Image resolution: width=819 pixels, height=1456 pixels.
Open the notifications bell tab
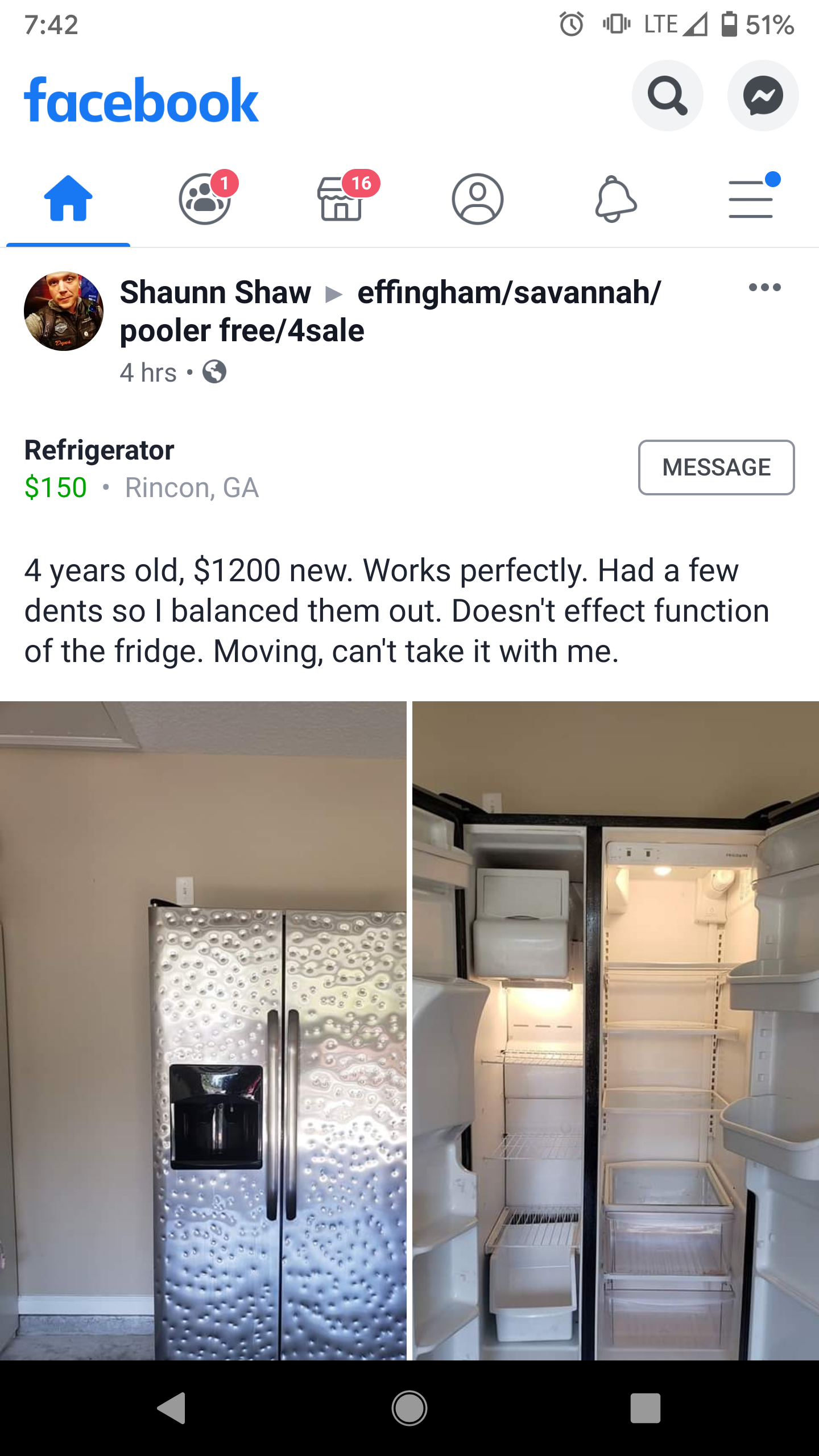(x=614, y=198)
